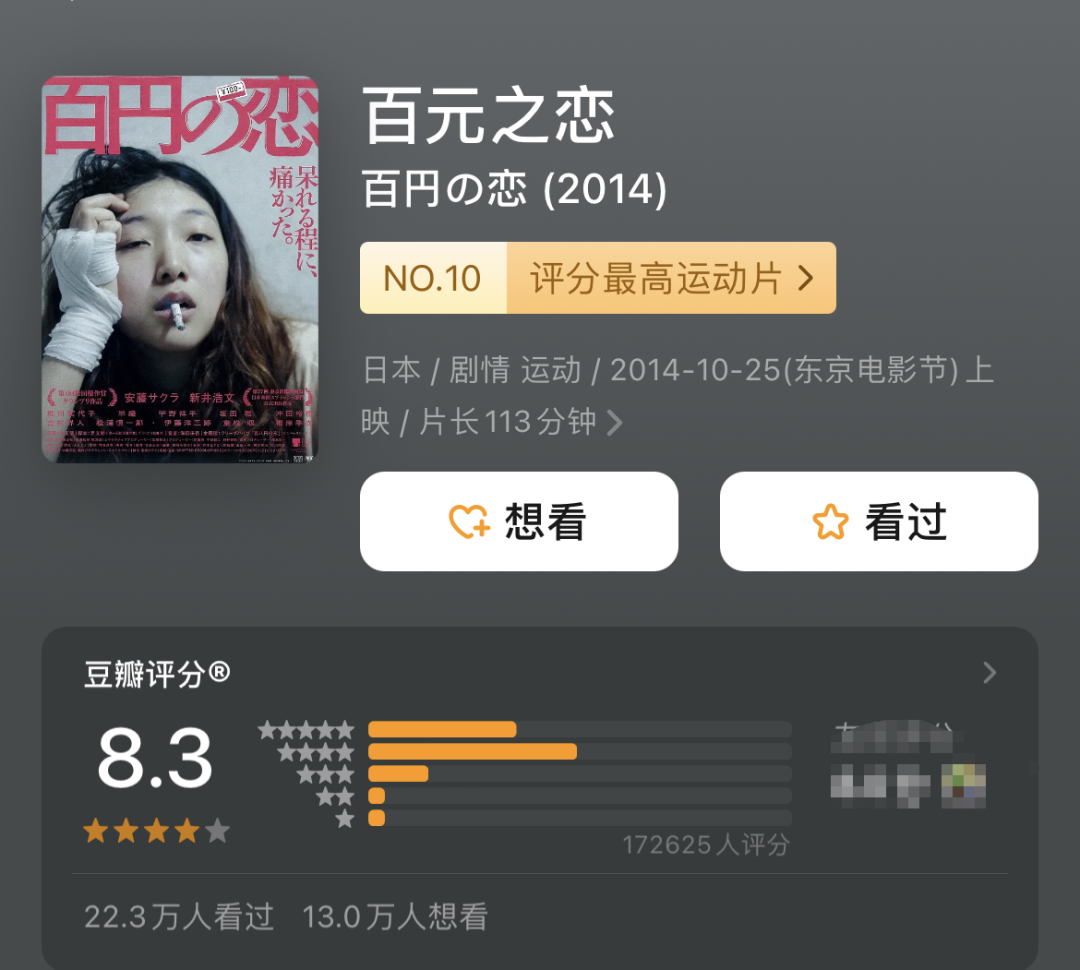Mark the movie as 想看
Viewport: 1080px width, 970px height.
tap(519, 521)
